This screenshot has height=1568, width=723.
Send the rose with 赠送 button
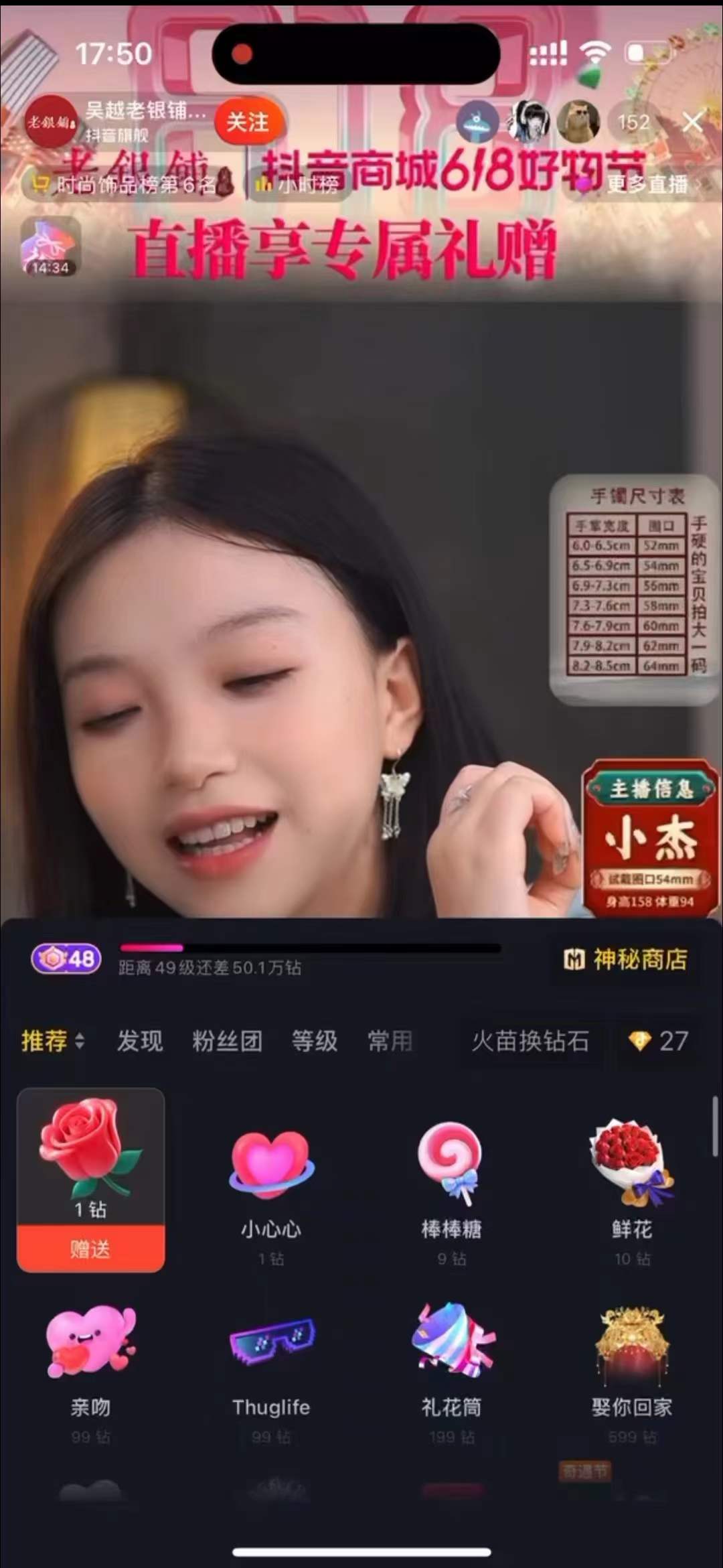point(90,1249)
